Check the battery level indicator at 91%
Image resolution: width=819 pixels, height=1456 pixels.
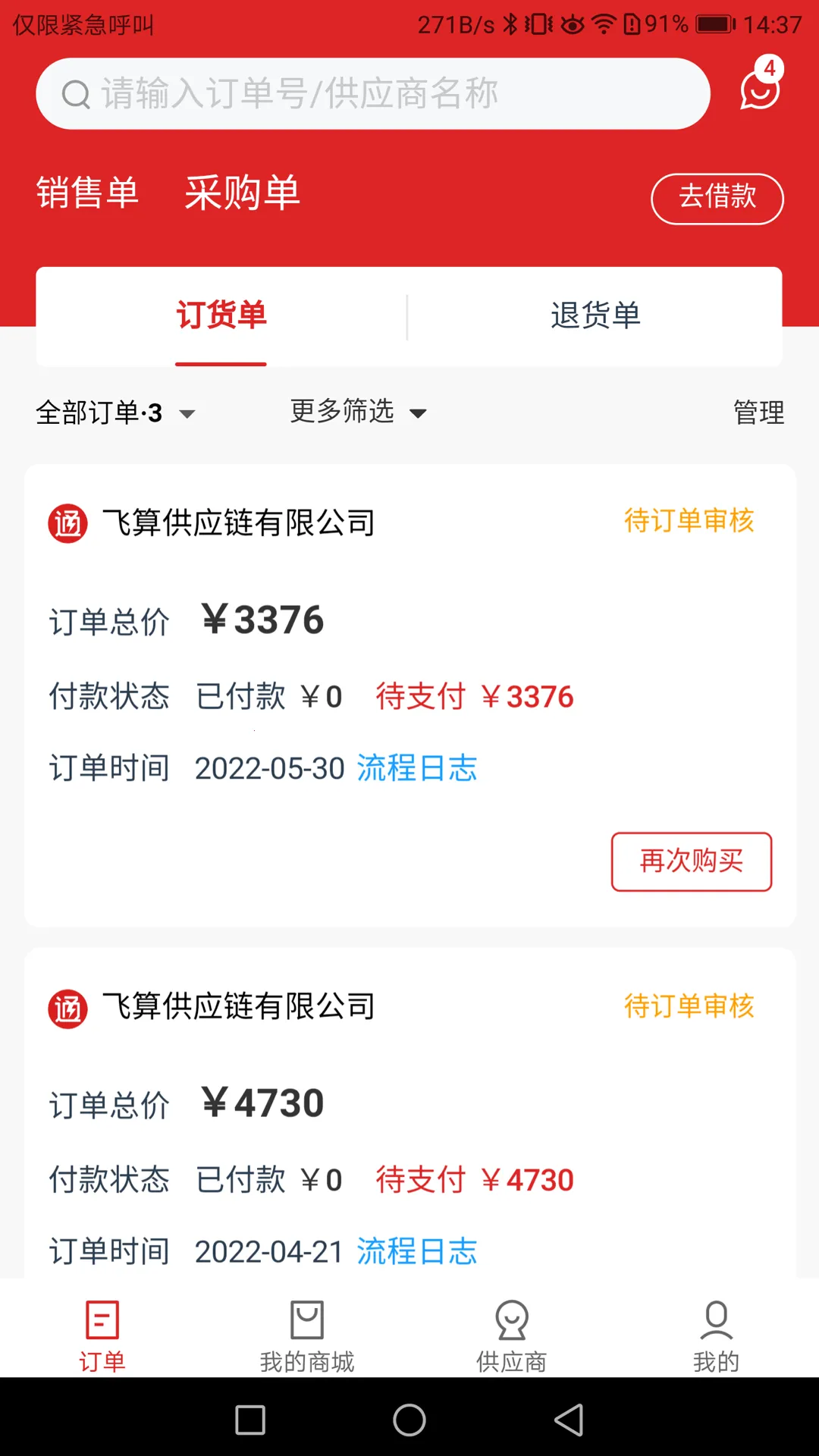click(x=673, y=23)
